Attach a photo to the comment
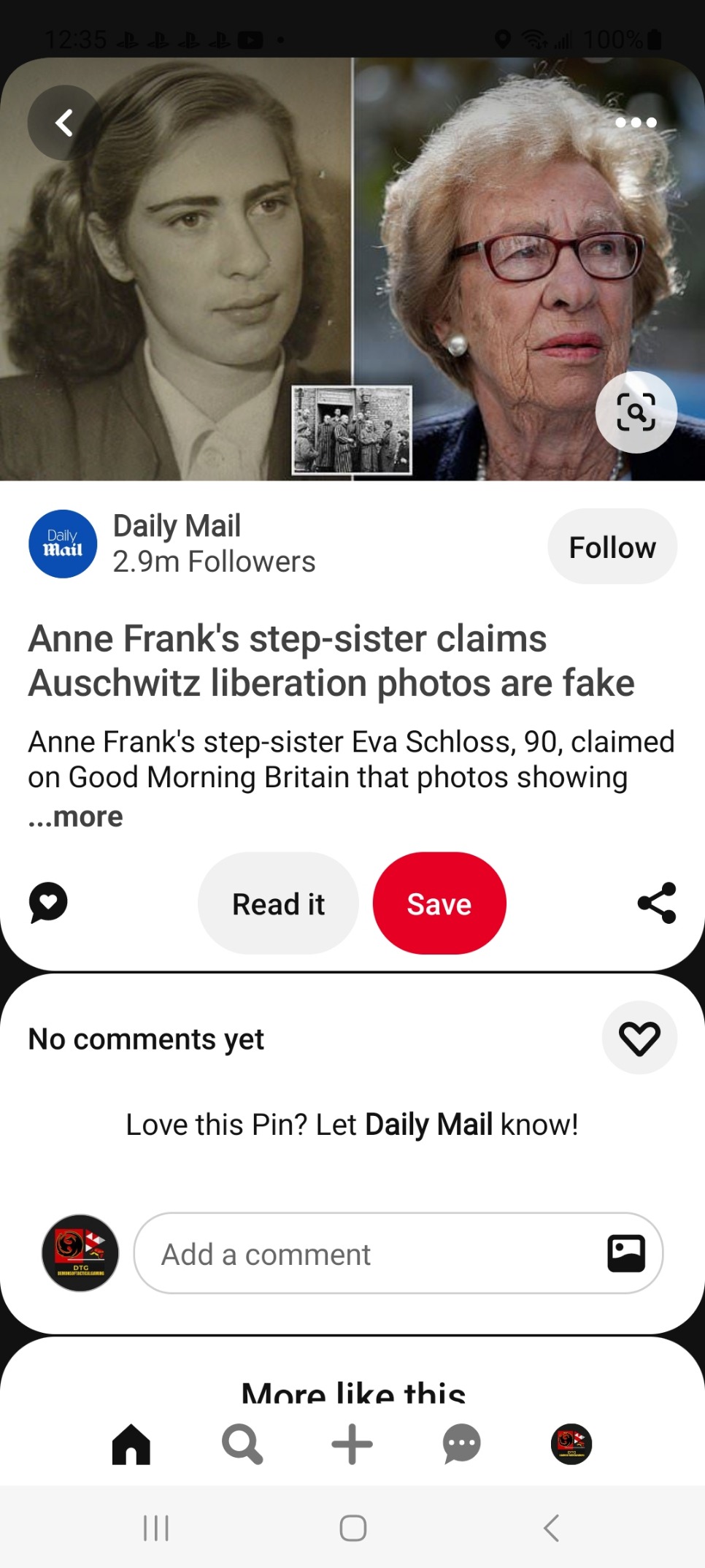This screenshot has width=705, height=1568. coord(626,1253)
